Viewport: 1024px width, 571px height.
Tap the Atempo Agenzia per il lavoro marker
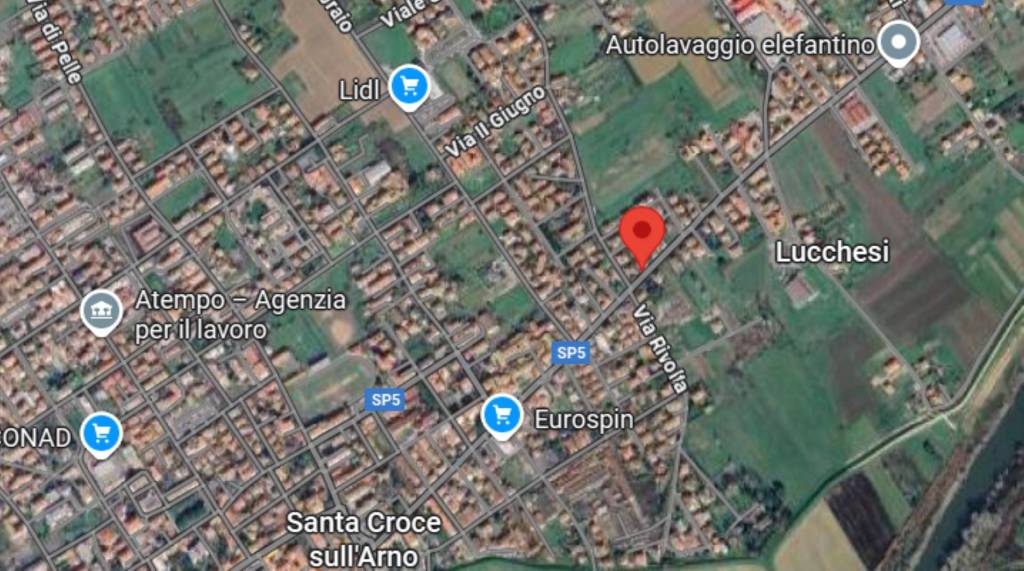[101, 311]
